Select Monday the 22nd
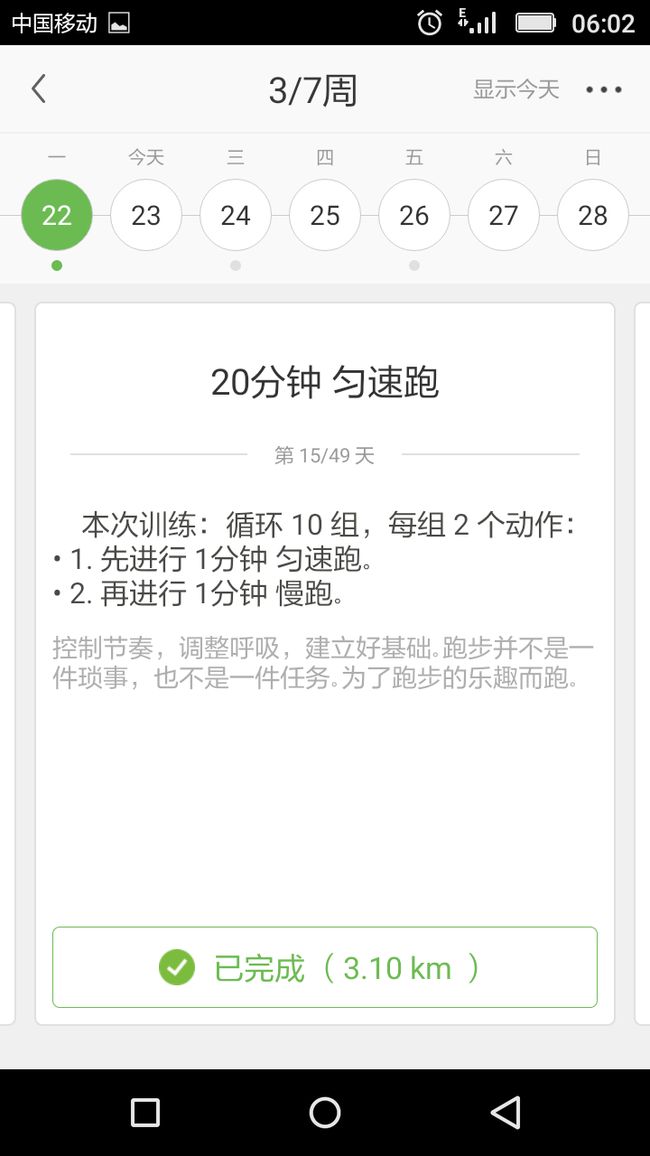The height and width of the screenshot is (1156, 650). pos(57,215)
